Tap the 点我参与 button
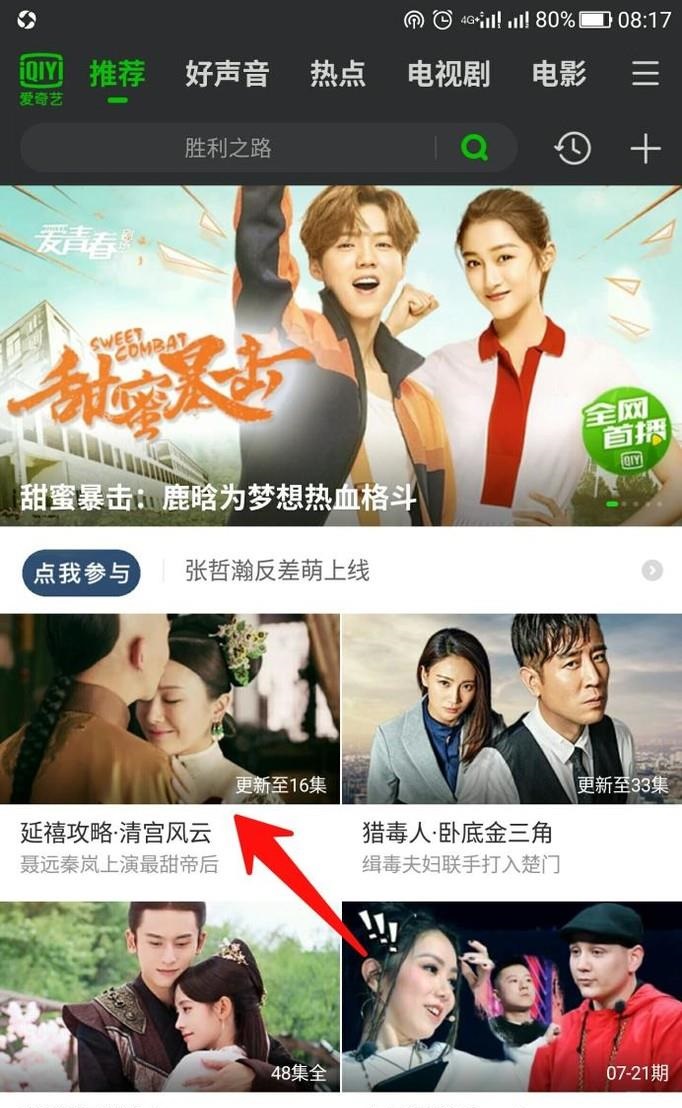 [x=81, y=572]
